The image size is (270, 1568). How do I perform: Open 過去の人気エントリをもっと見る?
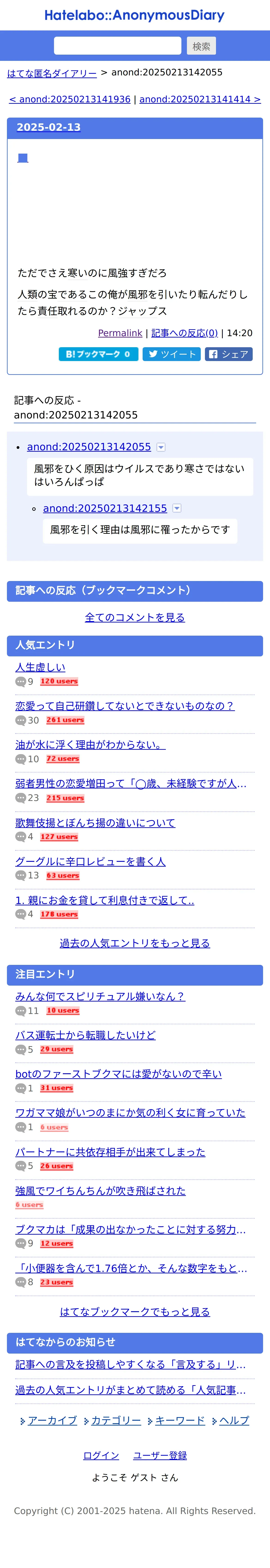click(x=135, y=943)
